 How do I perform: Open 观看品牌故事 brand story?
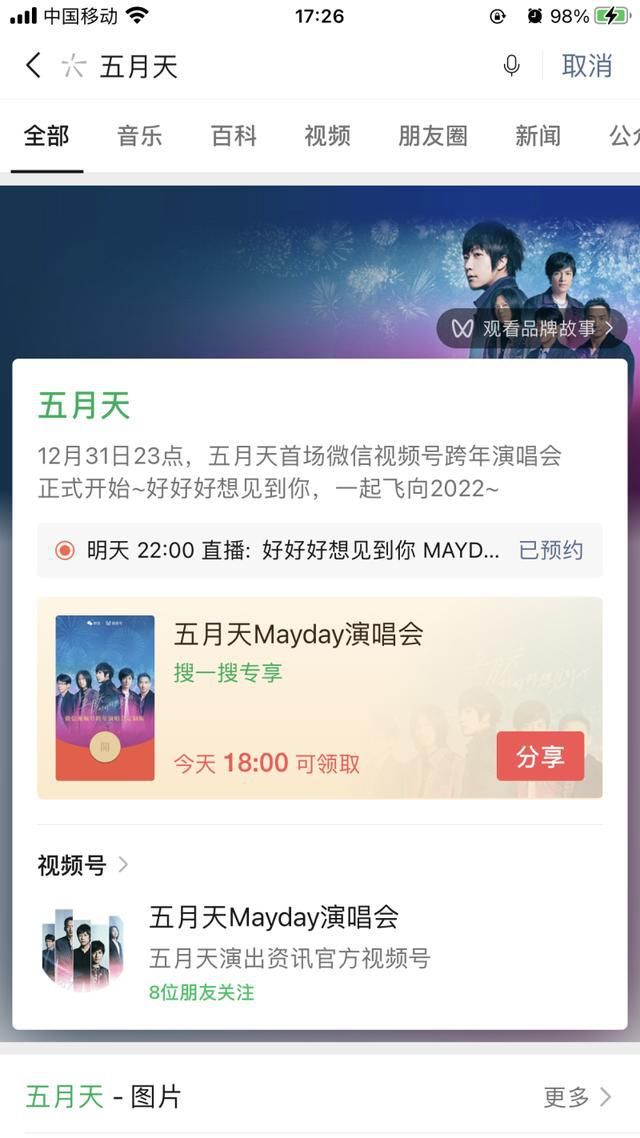[532, 328]
